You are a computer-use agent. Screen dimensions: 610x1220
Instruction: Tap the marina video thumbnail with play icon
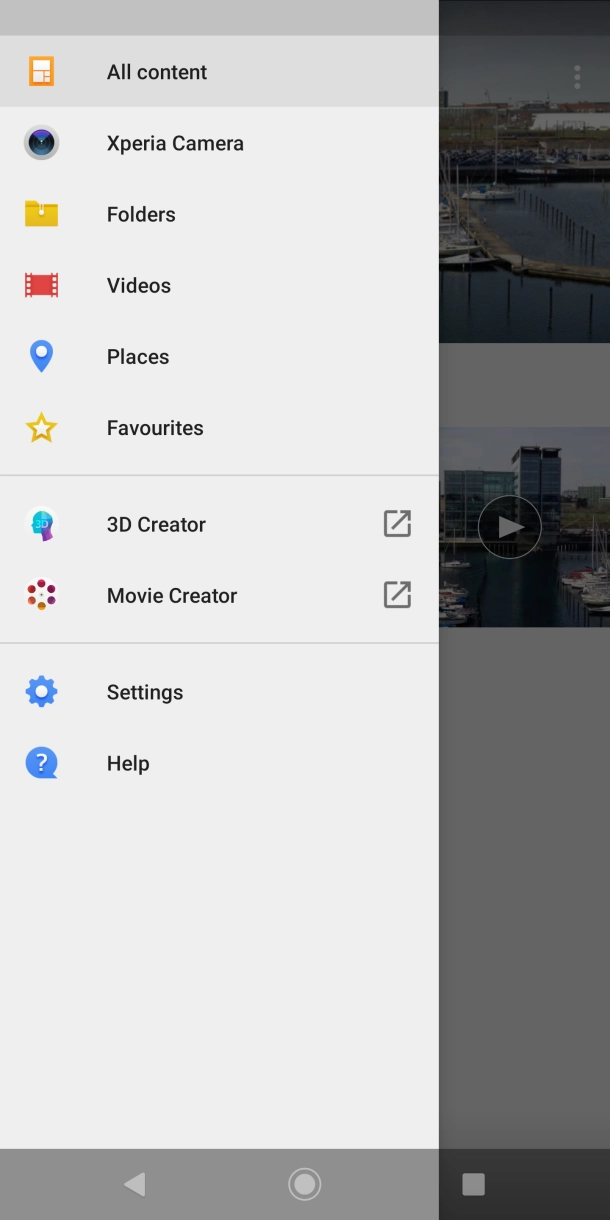coord(510,526)
